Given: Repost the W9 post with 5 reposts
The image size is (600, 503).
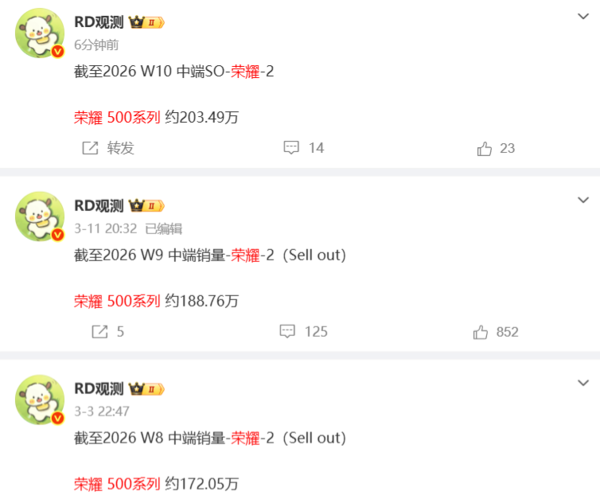Looking at the screenshot, I should [107, 331].
